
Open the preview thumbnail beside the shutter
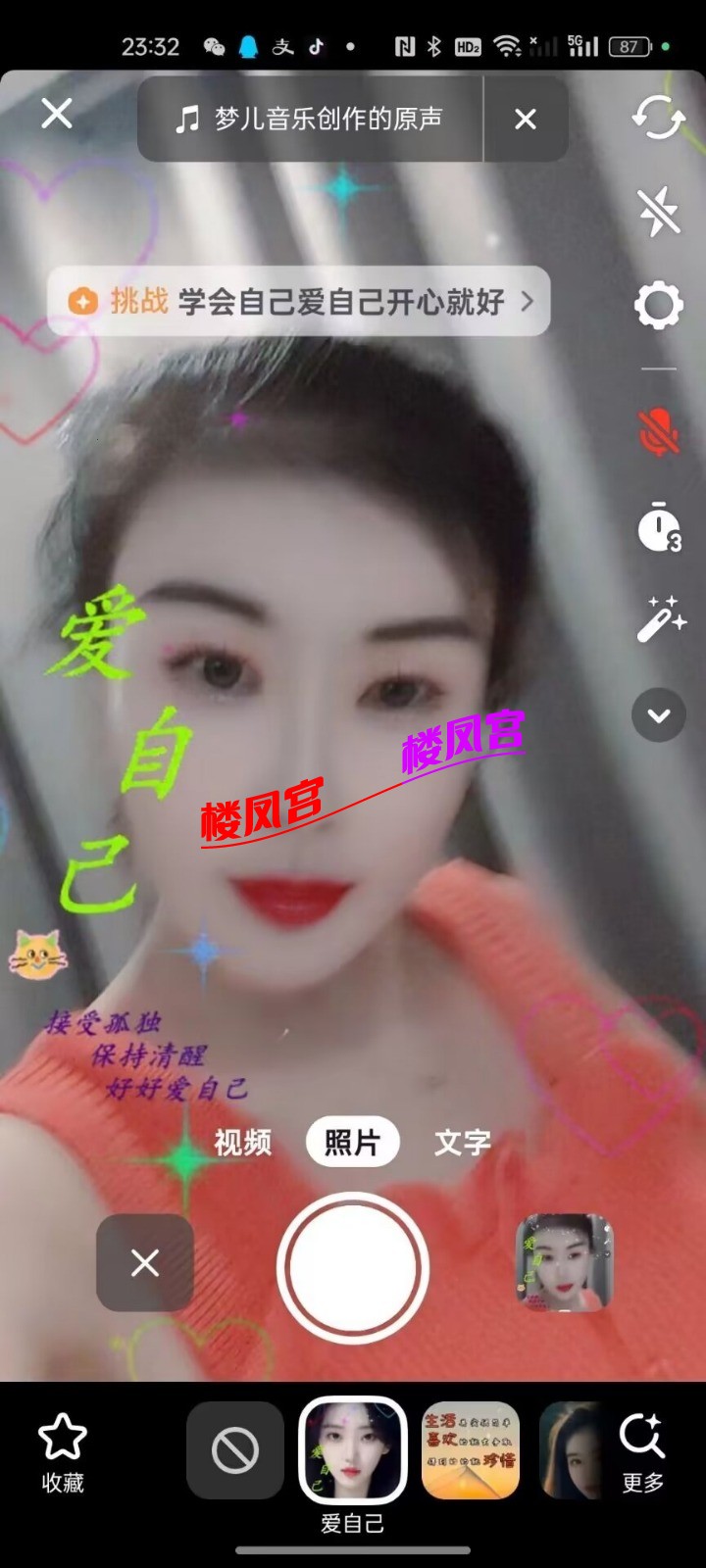pyautogui.click(x=564, y=1262)
